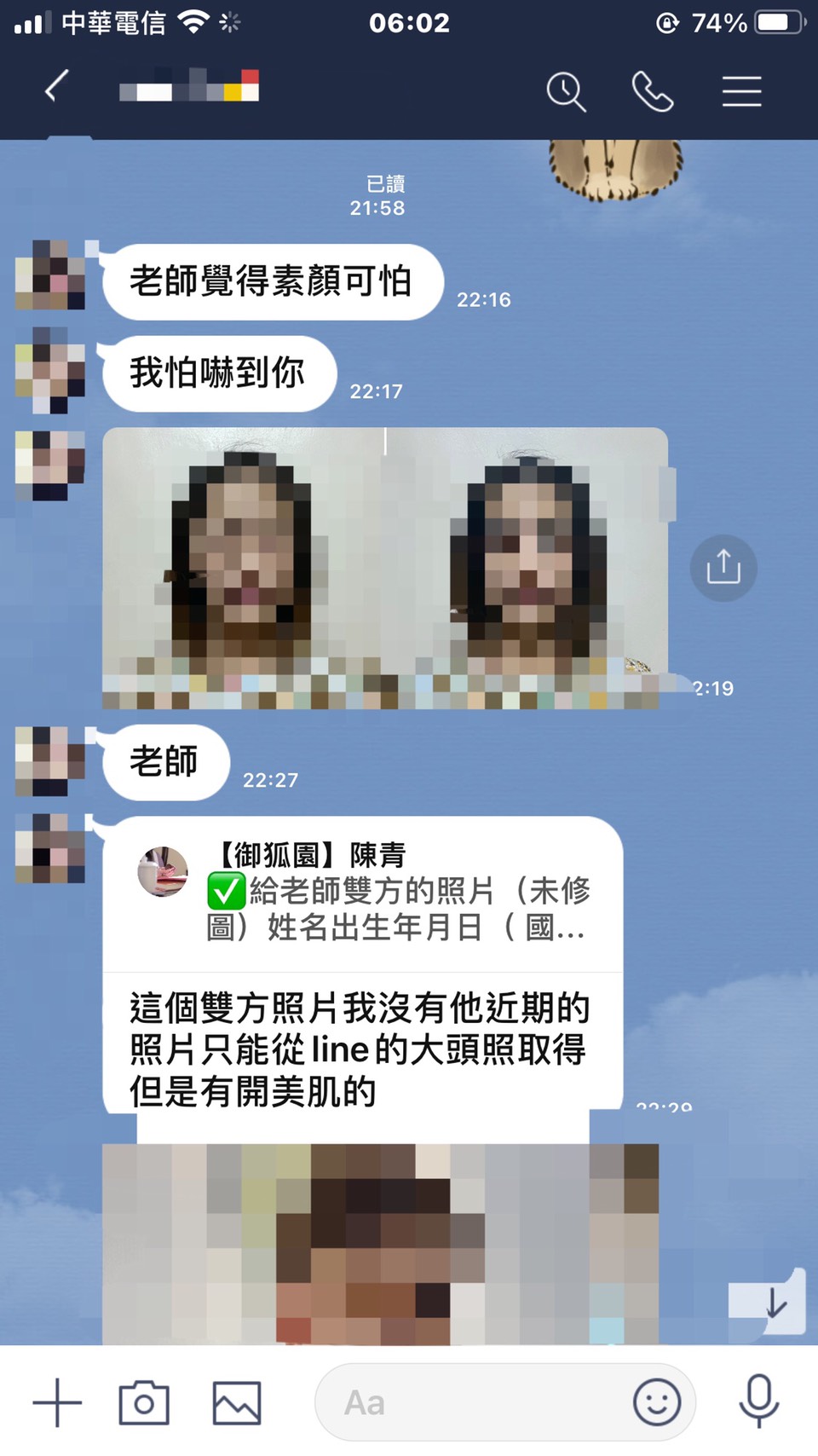Open the chat menu
The width and height of the screenshot is (818, 1456).
pos(741,91)
